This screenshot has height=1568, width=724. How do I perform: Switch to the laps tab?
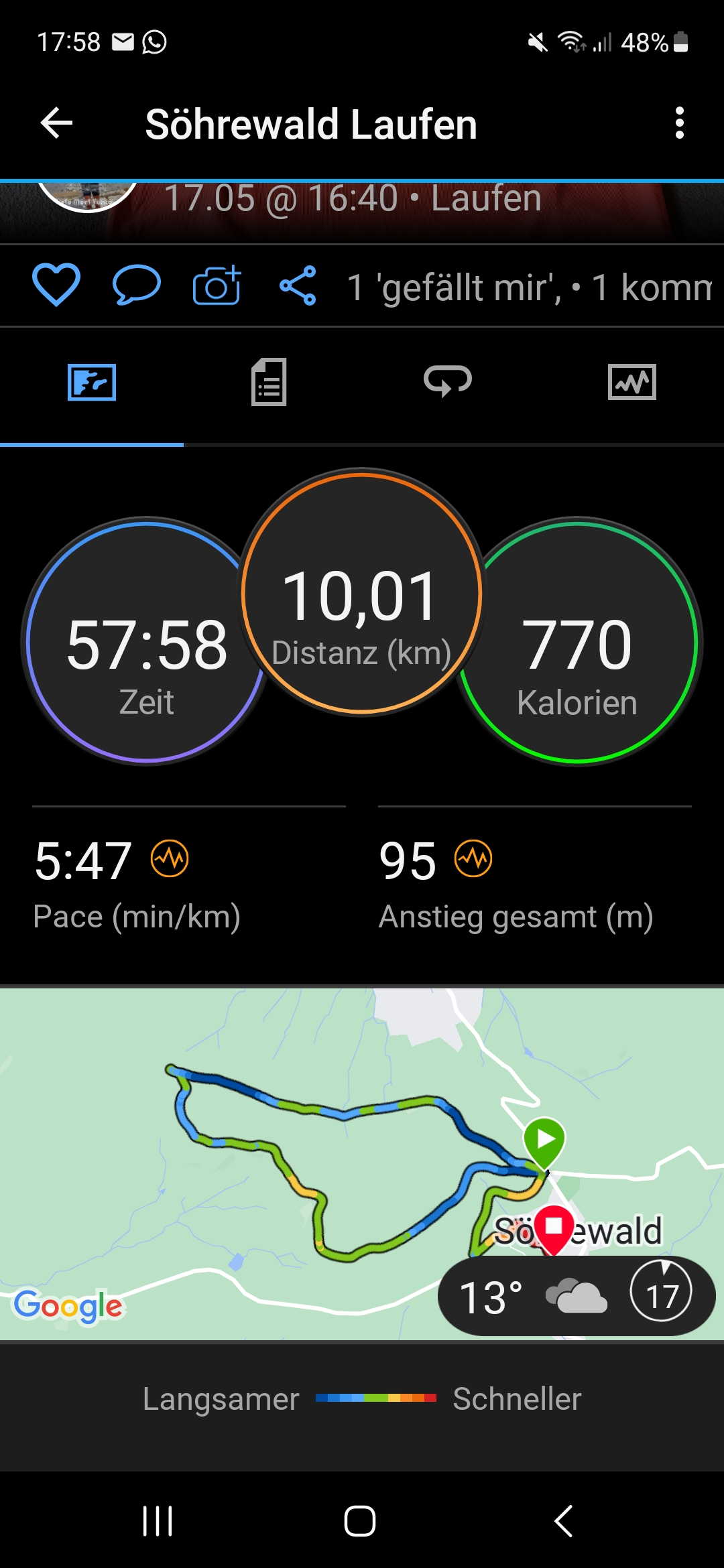tap(448, 382)
